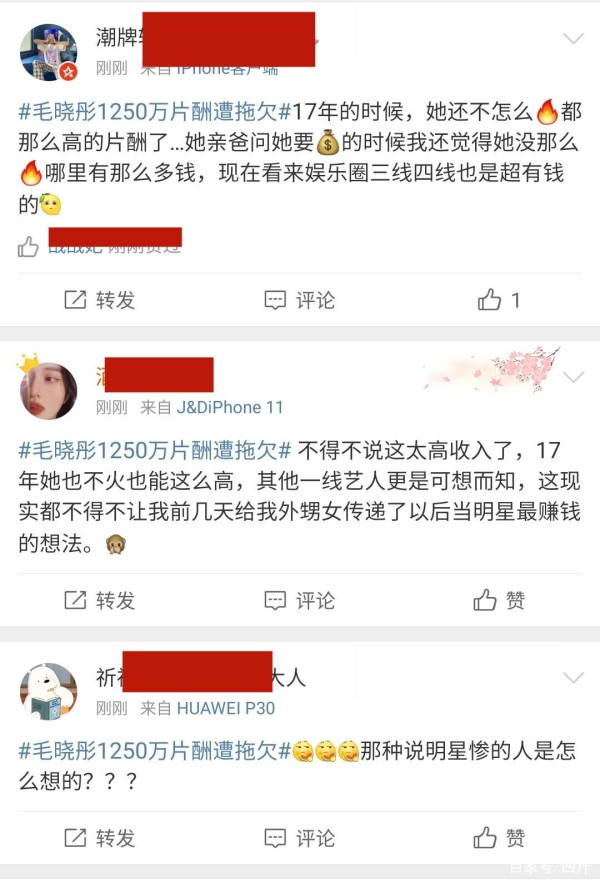The width and height of the screenshot is (600, 883).
Task: Expand the chevron menu on the J&DiPhone 11 post
Action: click(x=573, y=378)
